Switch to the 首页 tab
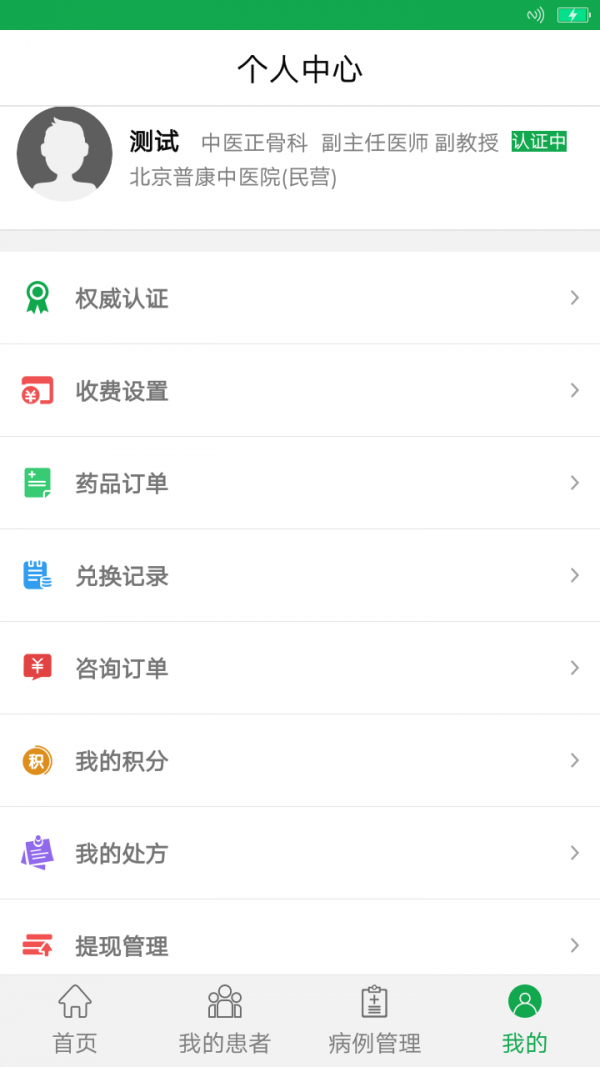600x1067 pixels. click(x=75, y=1020)
